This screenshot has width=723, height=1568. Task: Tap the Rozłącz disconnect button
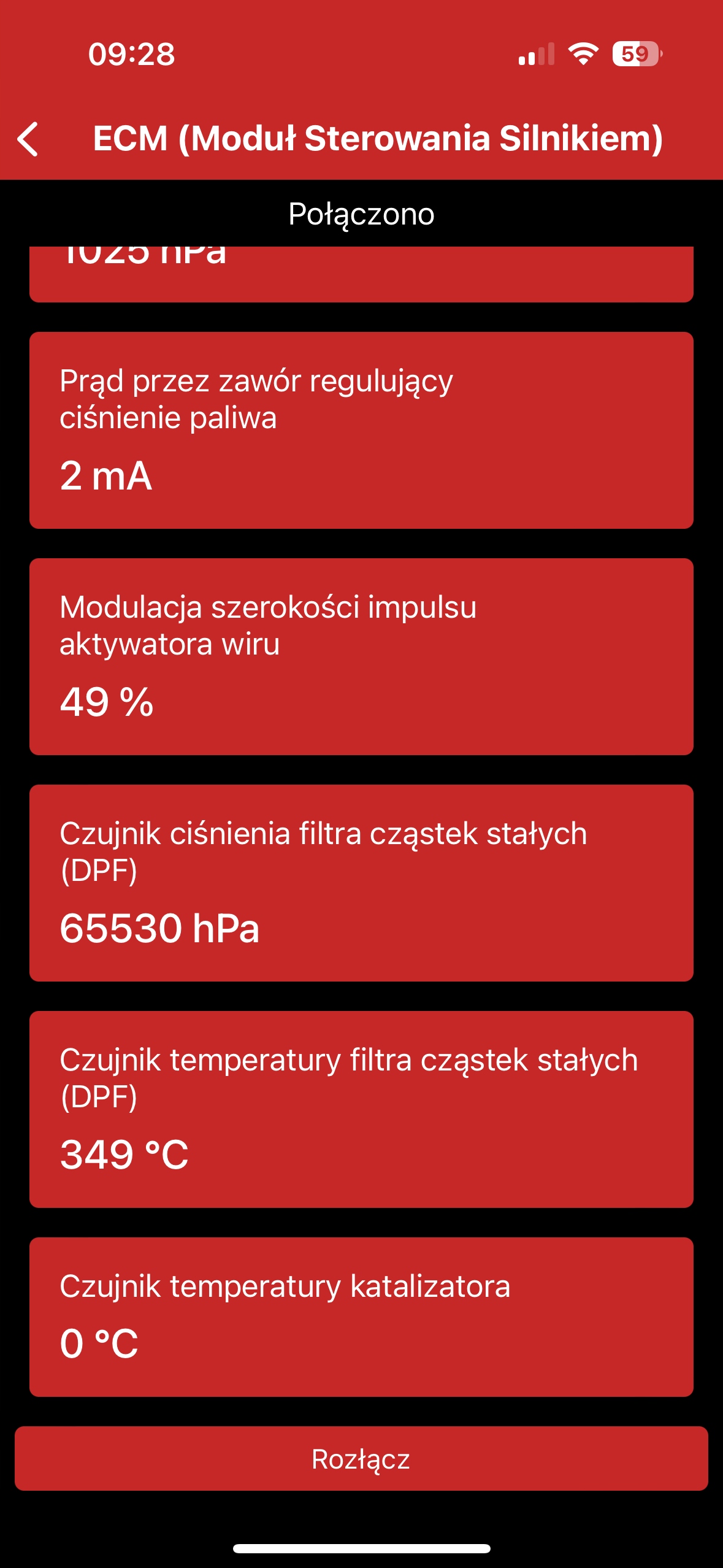[x=361, y=1458]
